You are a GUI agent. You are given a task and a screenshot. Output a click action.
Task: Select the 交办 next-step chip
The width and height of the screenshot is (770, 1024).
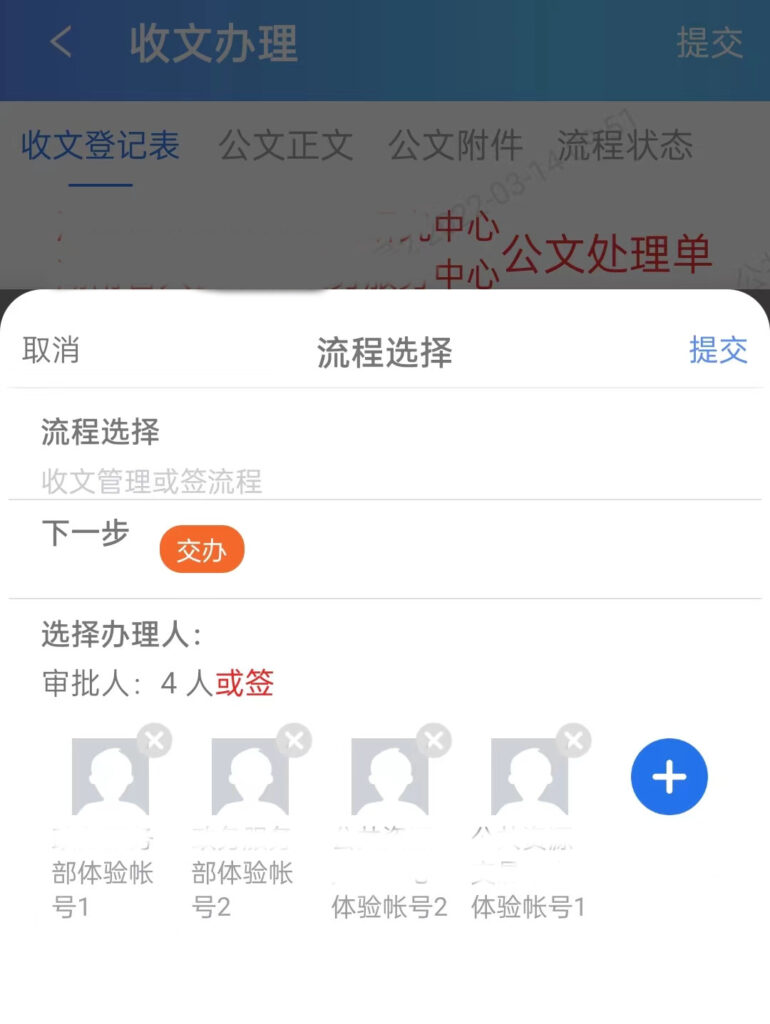click(x=201, y=550)
